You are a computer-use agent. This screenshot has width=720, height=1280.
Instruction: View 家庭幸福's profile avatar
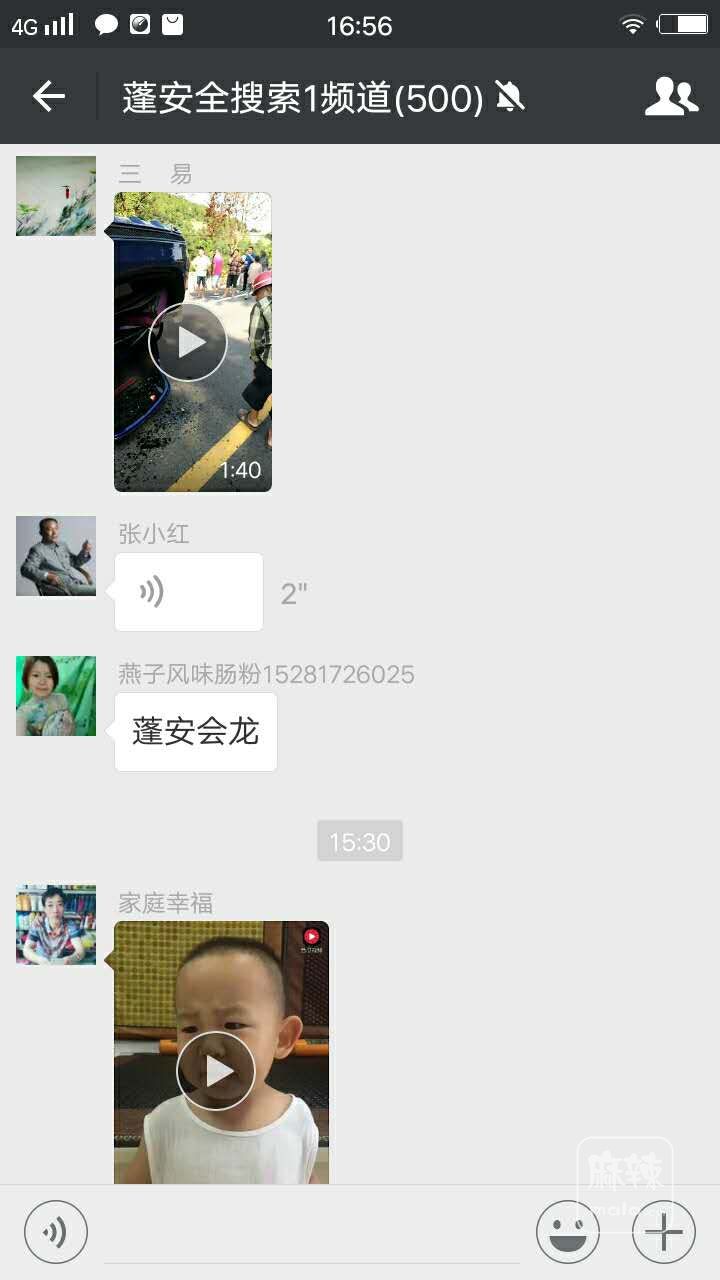56,925
